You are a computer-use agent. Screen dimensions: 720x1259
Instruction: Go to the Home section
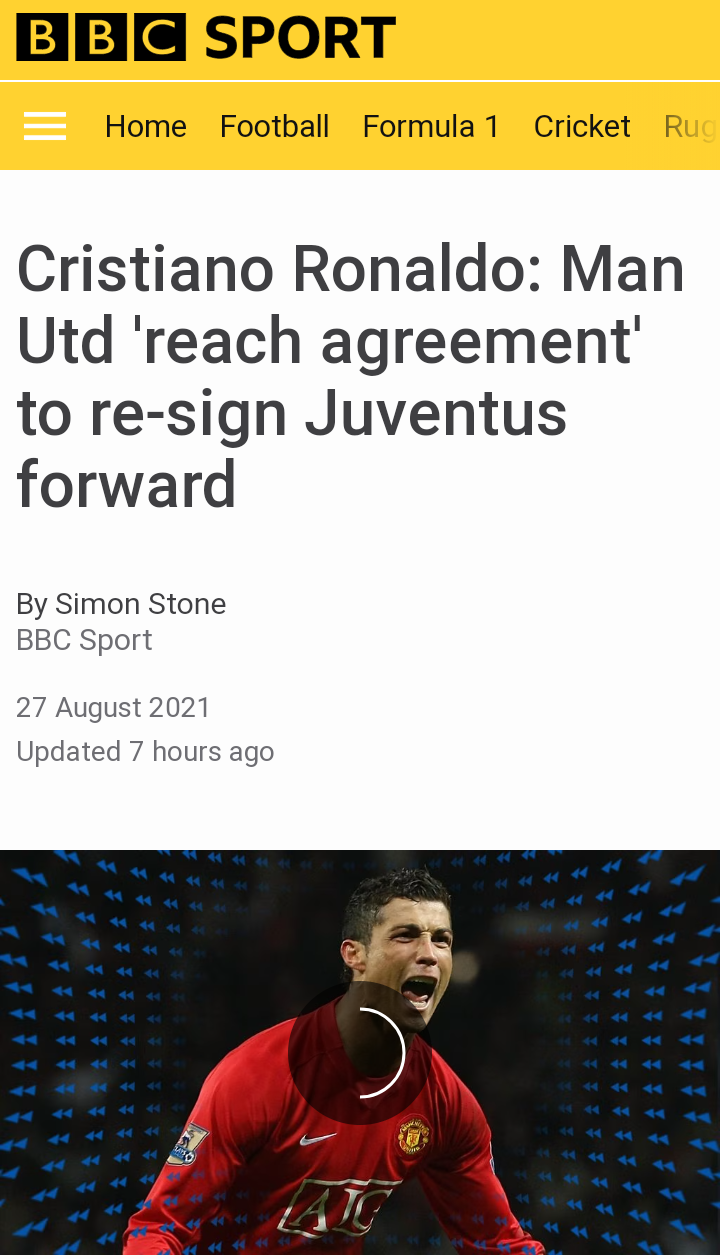(x=146, y=127)
